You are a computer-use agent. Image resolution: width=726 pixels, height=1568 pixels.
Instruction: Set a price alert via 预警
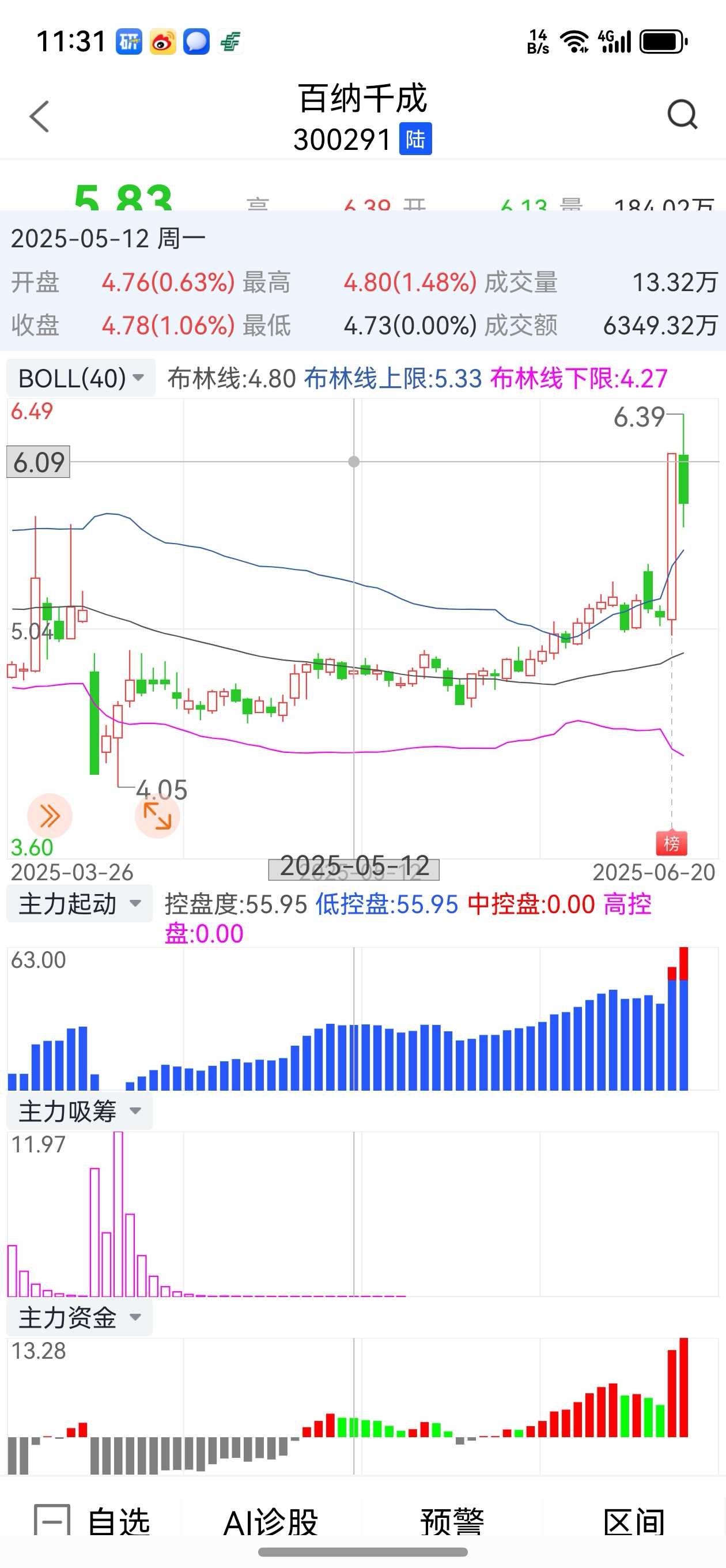point(452,1522)
